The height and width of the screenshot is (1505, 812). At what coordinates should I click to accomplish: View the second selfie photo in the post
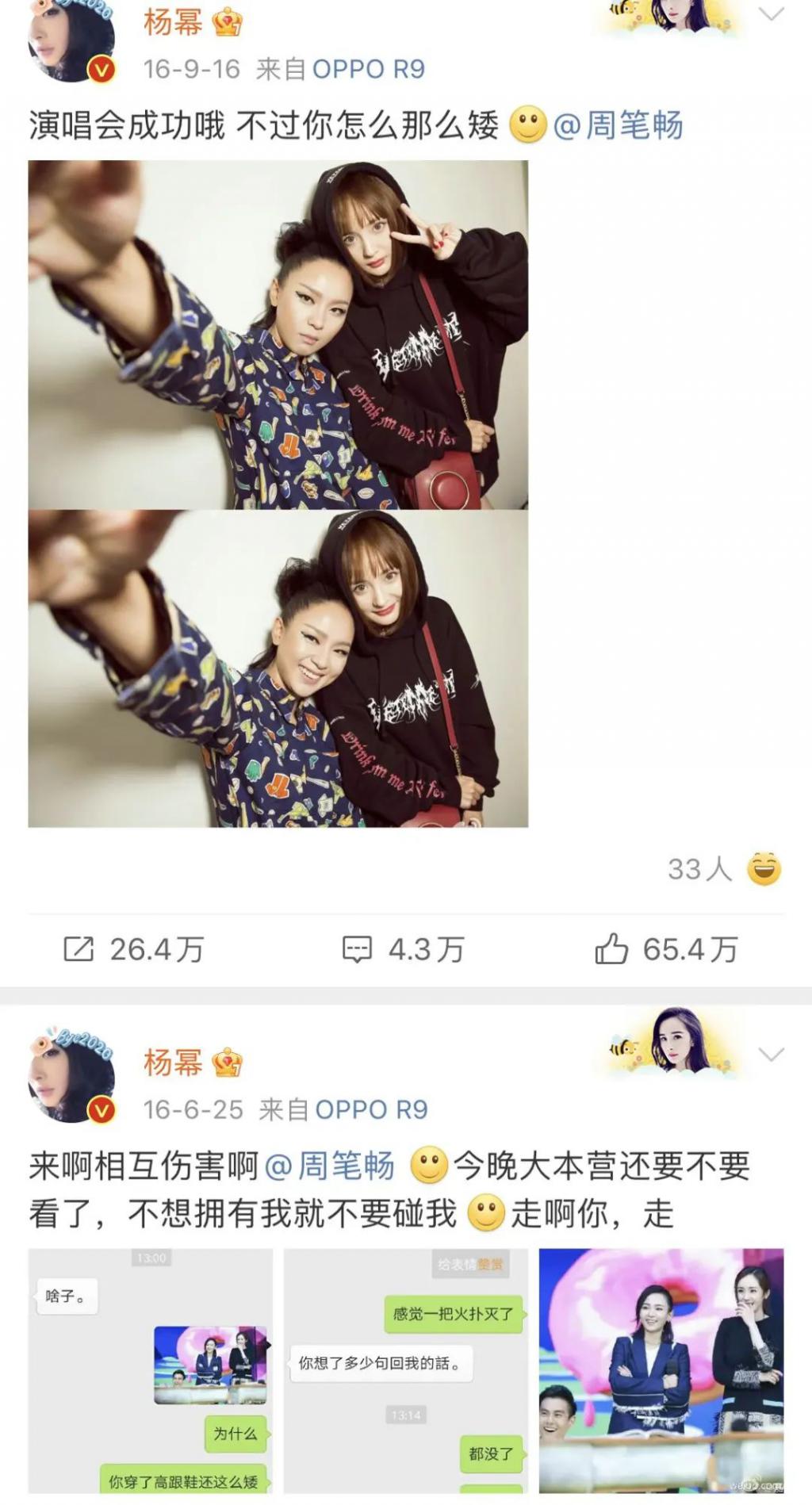pos(278,668)
